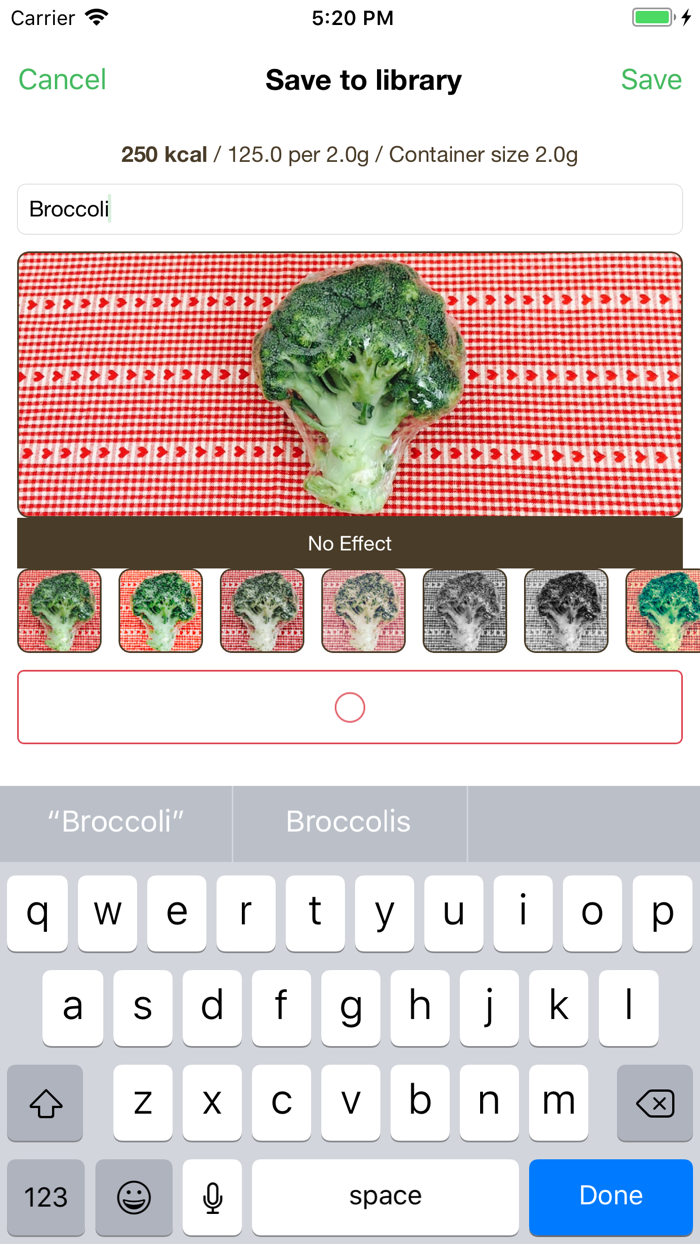The image size is (700, 1244).
Task: Apply the second filter thumbnail
Action: [161, 611]
